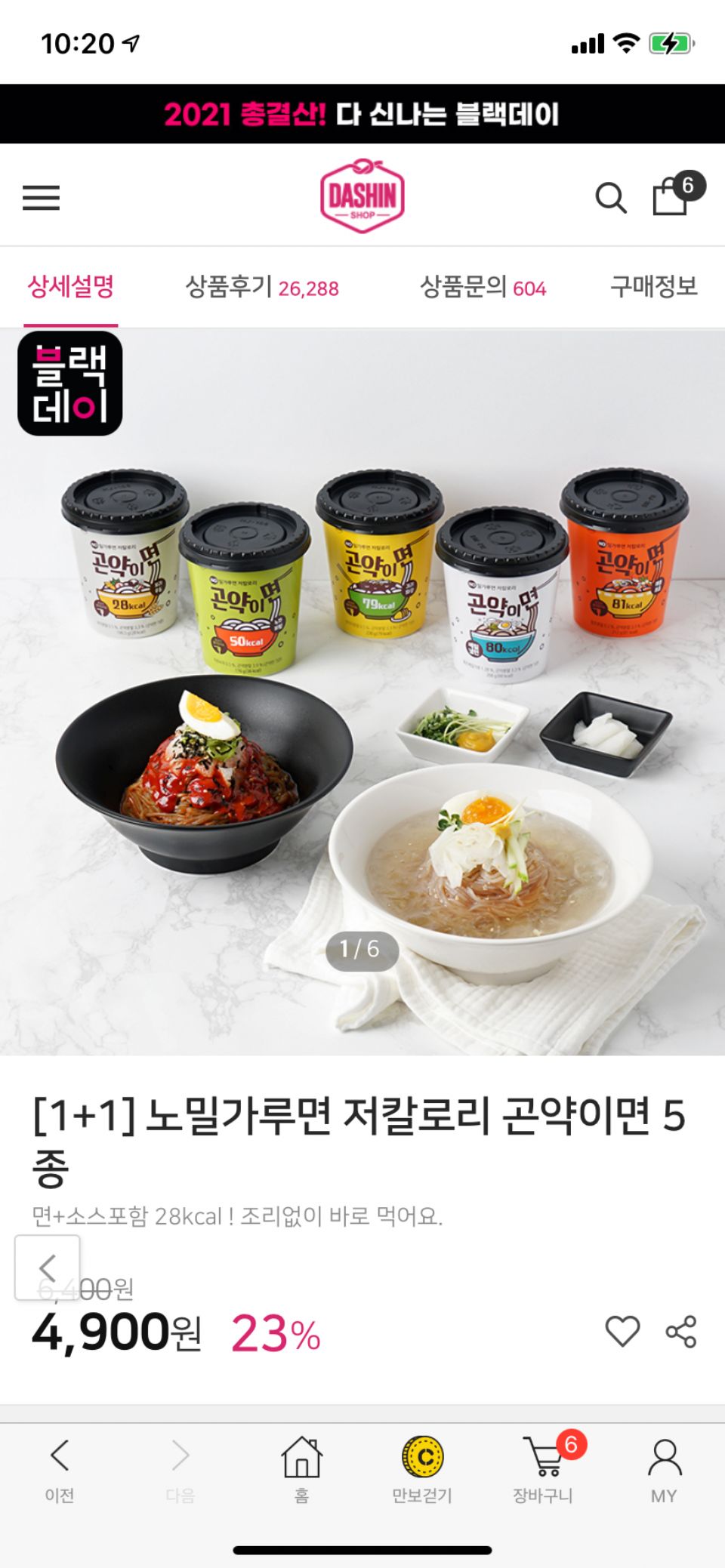Image resolution: width=725 pixels, height=1568 pixels.
Task: Share this product
Action: pos(681,1331)
